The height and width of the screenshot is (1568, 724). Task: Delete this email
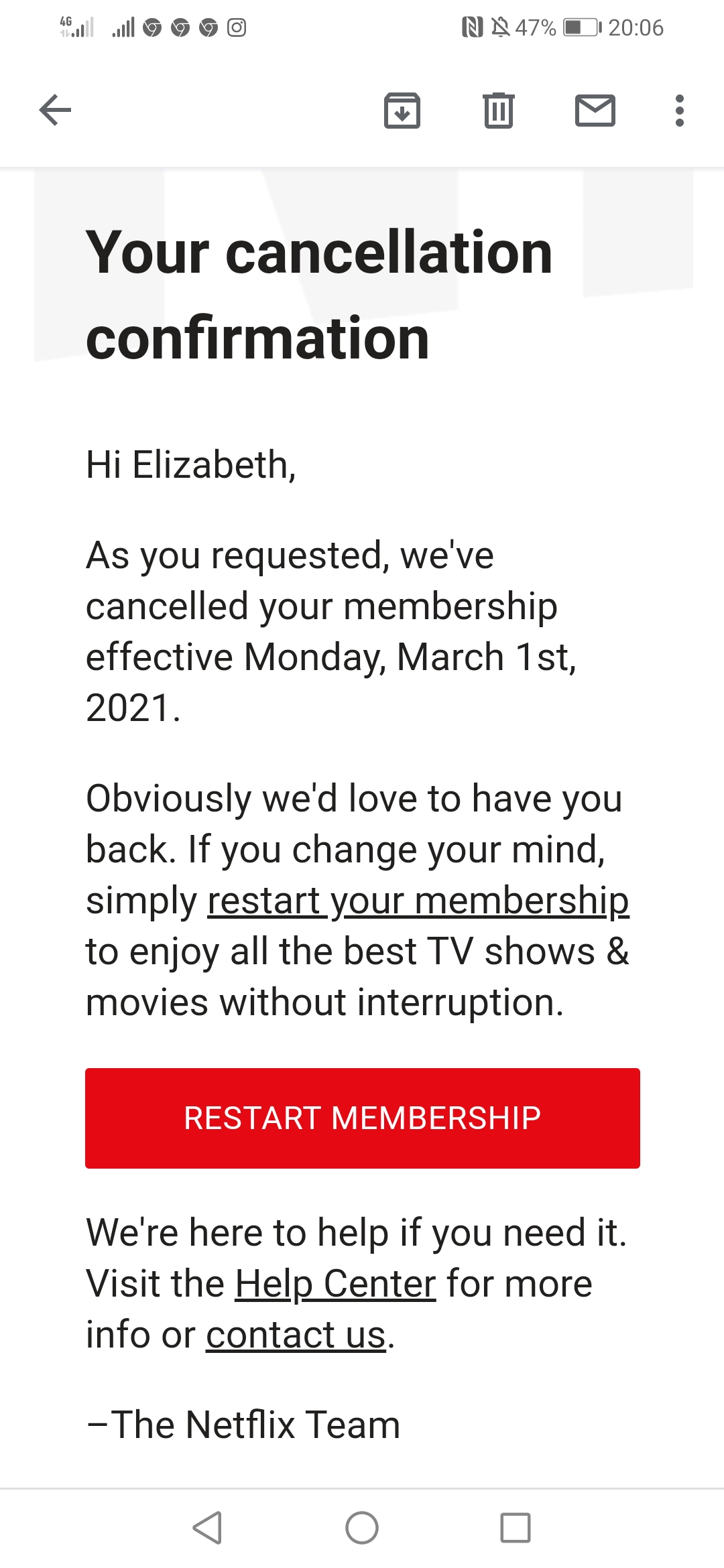498,111
